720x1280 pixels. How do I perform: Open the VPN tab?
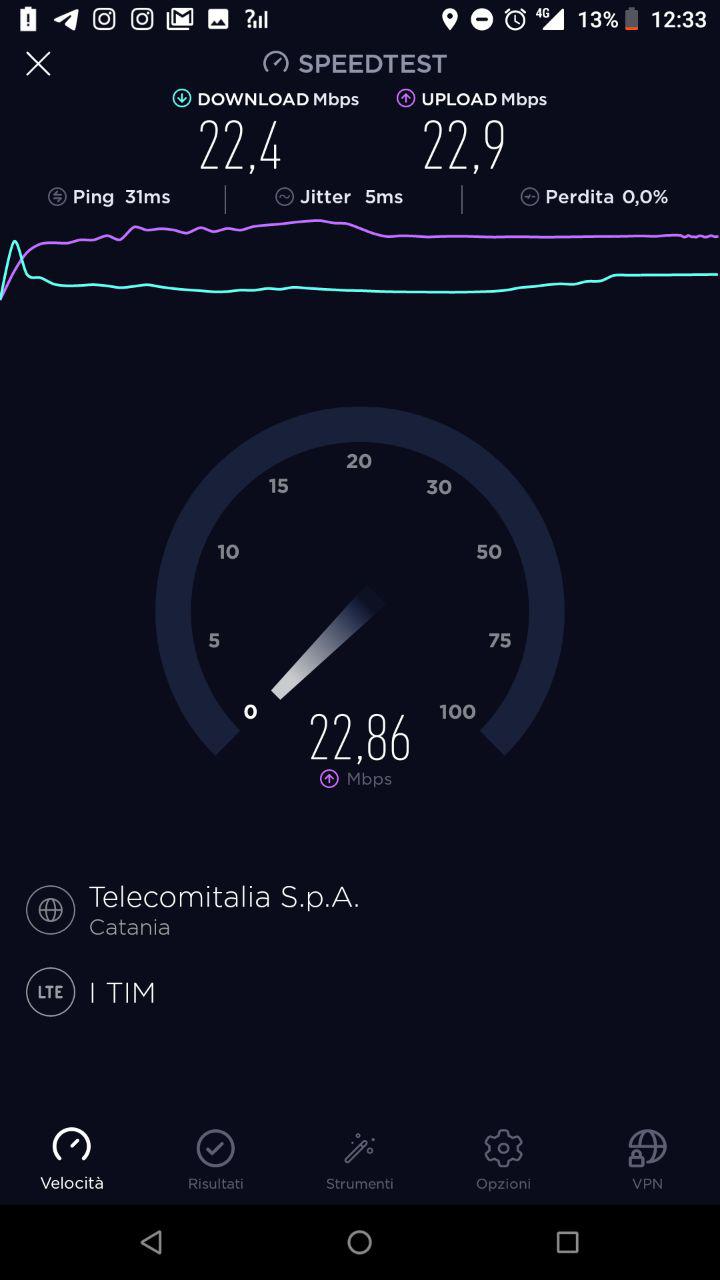(648, 1159)
